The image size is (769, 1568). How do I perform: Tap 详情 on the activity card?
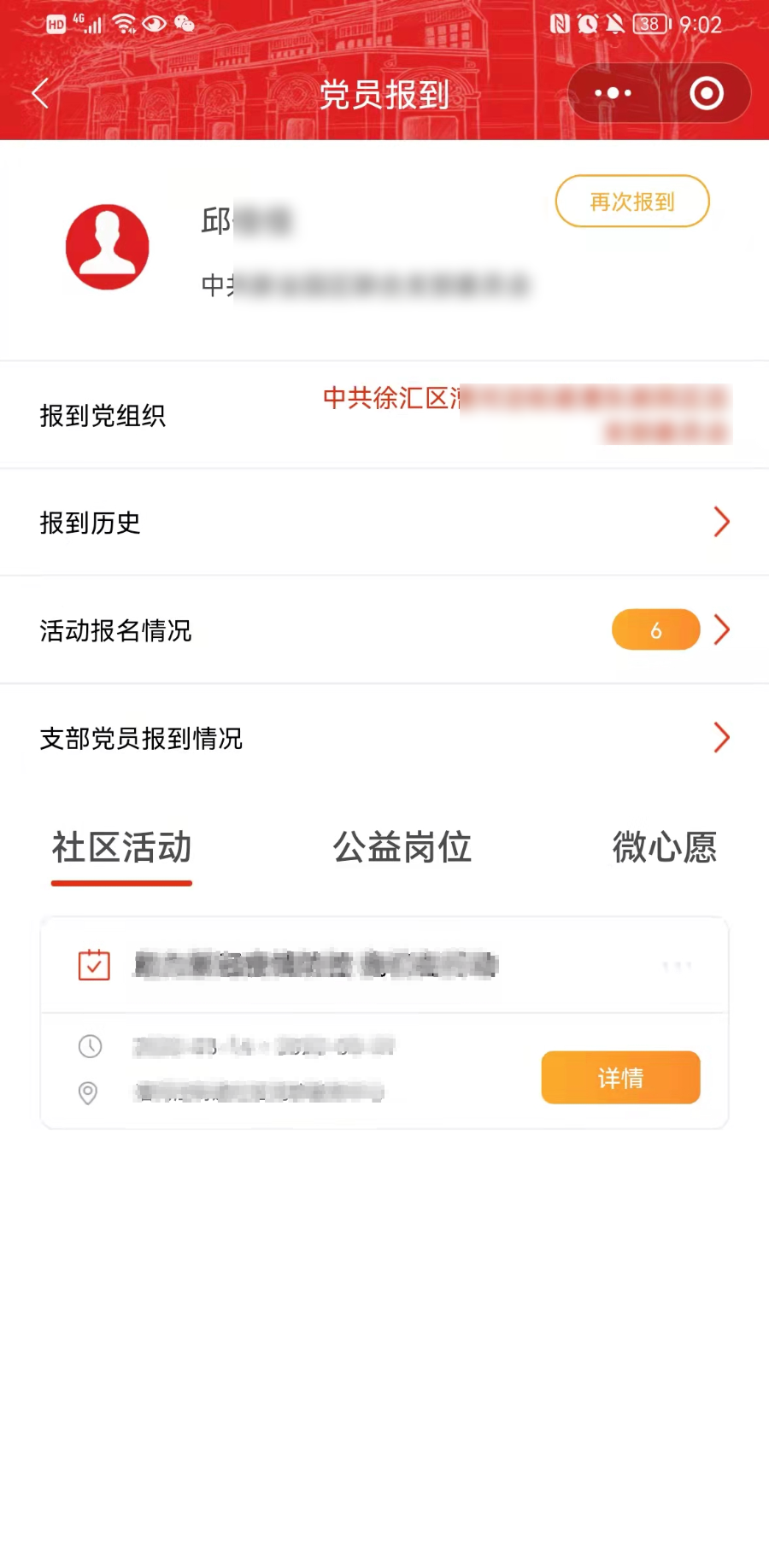(620, 1078)
